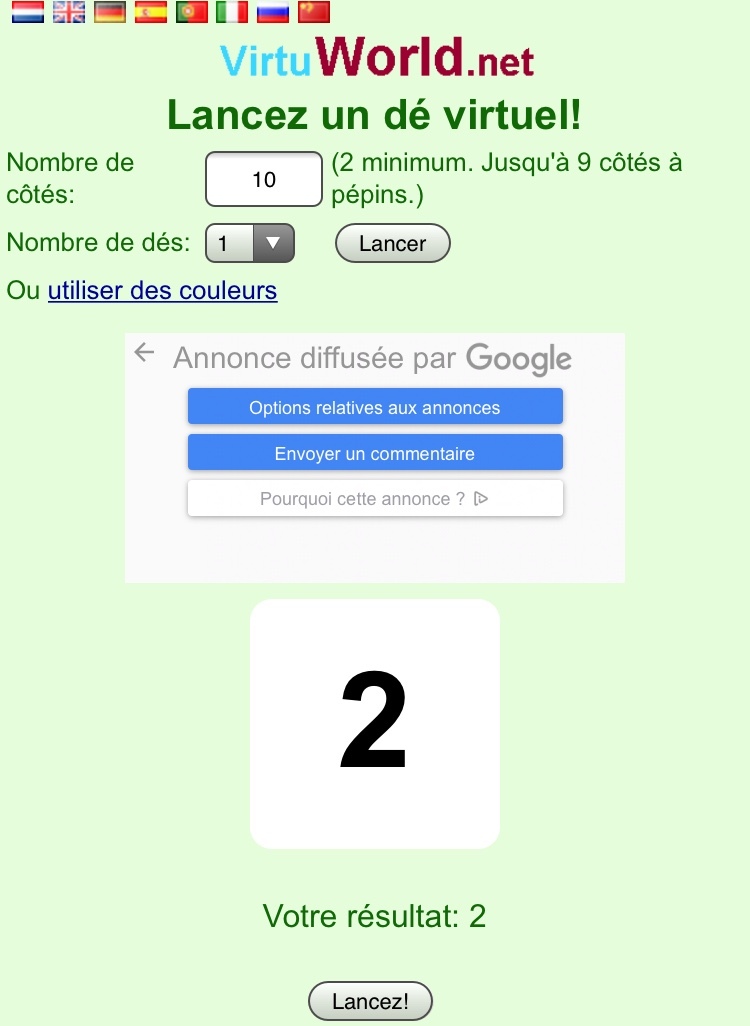Switch language to Dutch flag
Image resolution: width=750 pixels, height=1026 pixels.
click(x=27, y=12)
